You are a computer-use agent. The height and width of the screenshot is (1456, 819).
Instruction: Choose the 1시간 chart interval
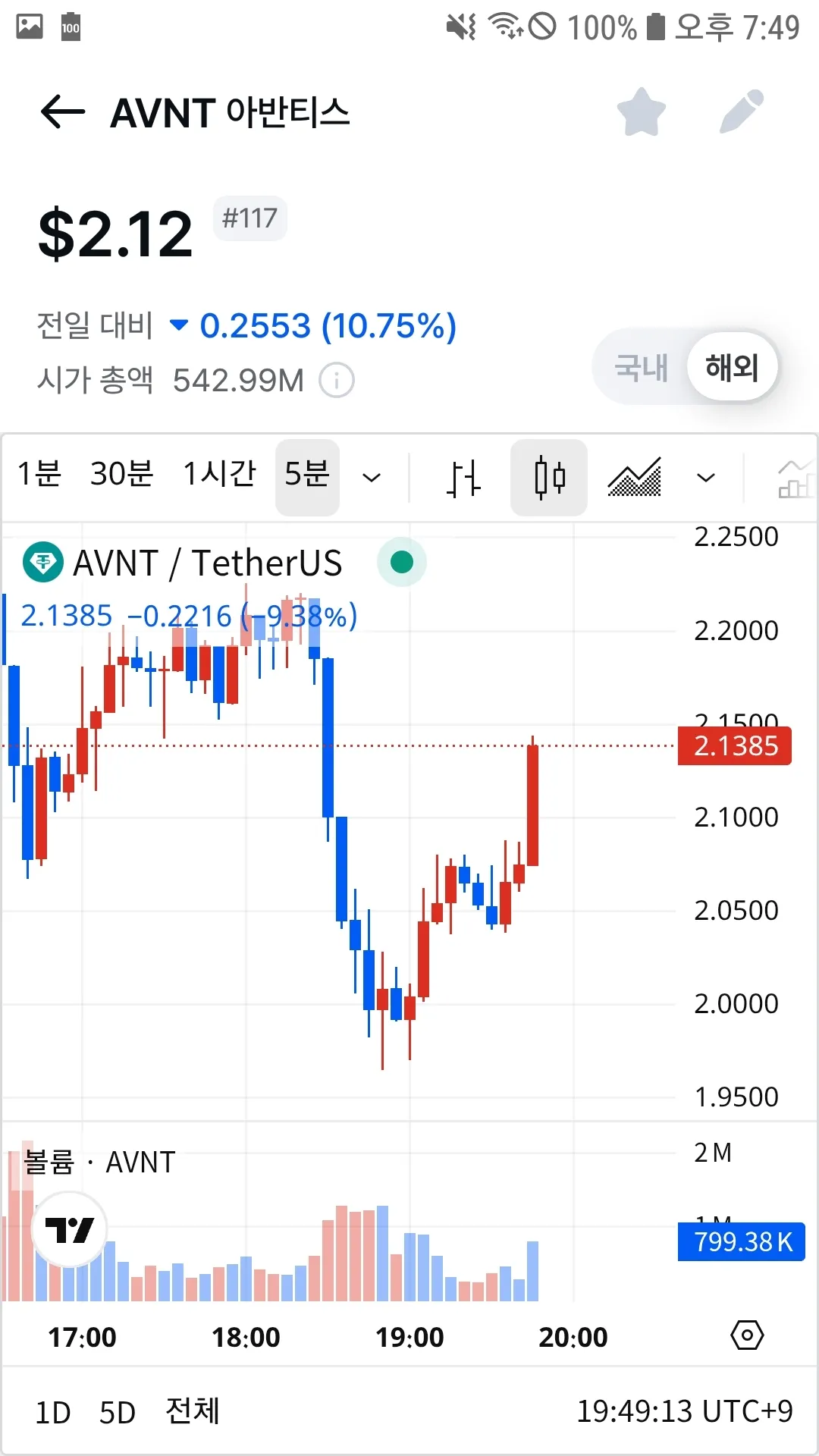220,475
